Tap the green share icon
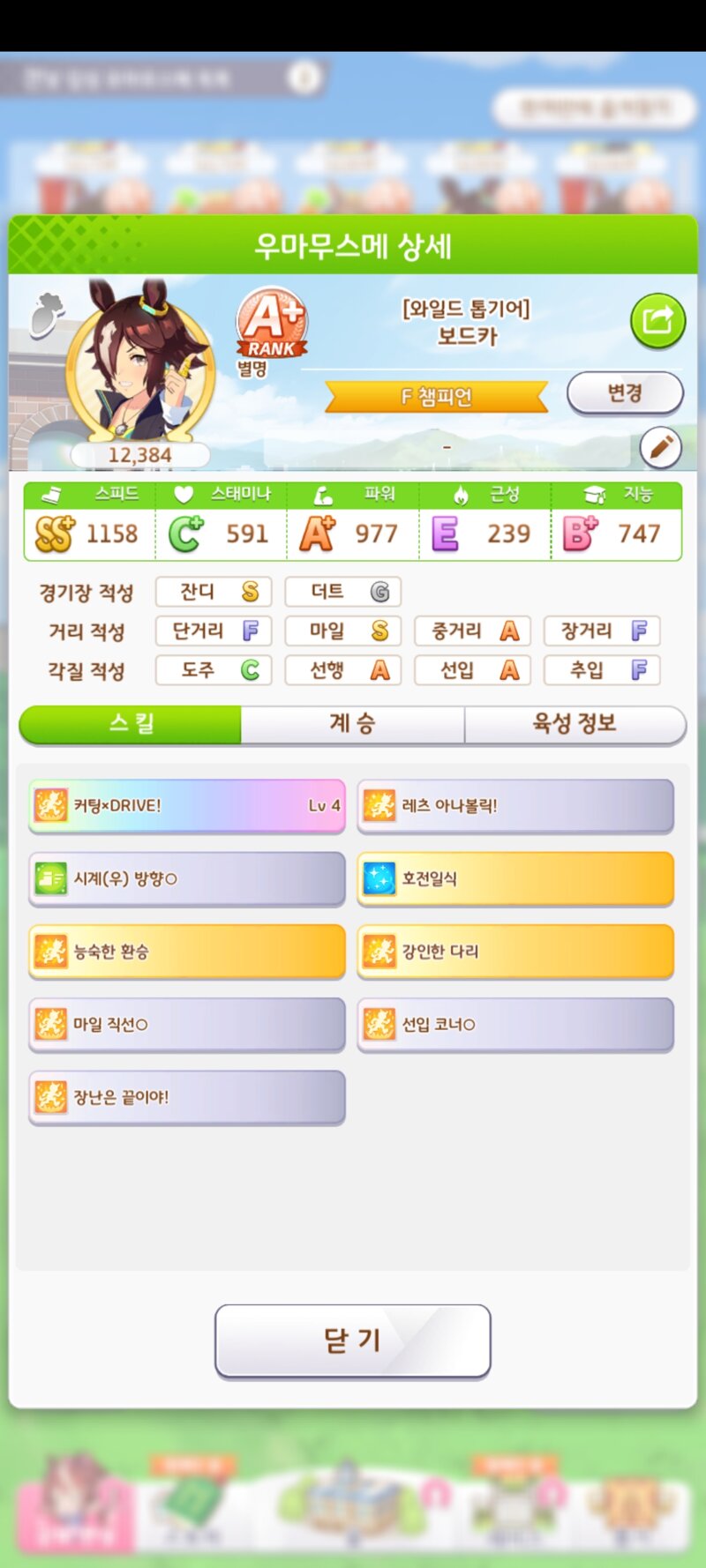 [x=657, y=321]
